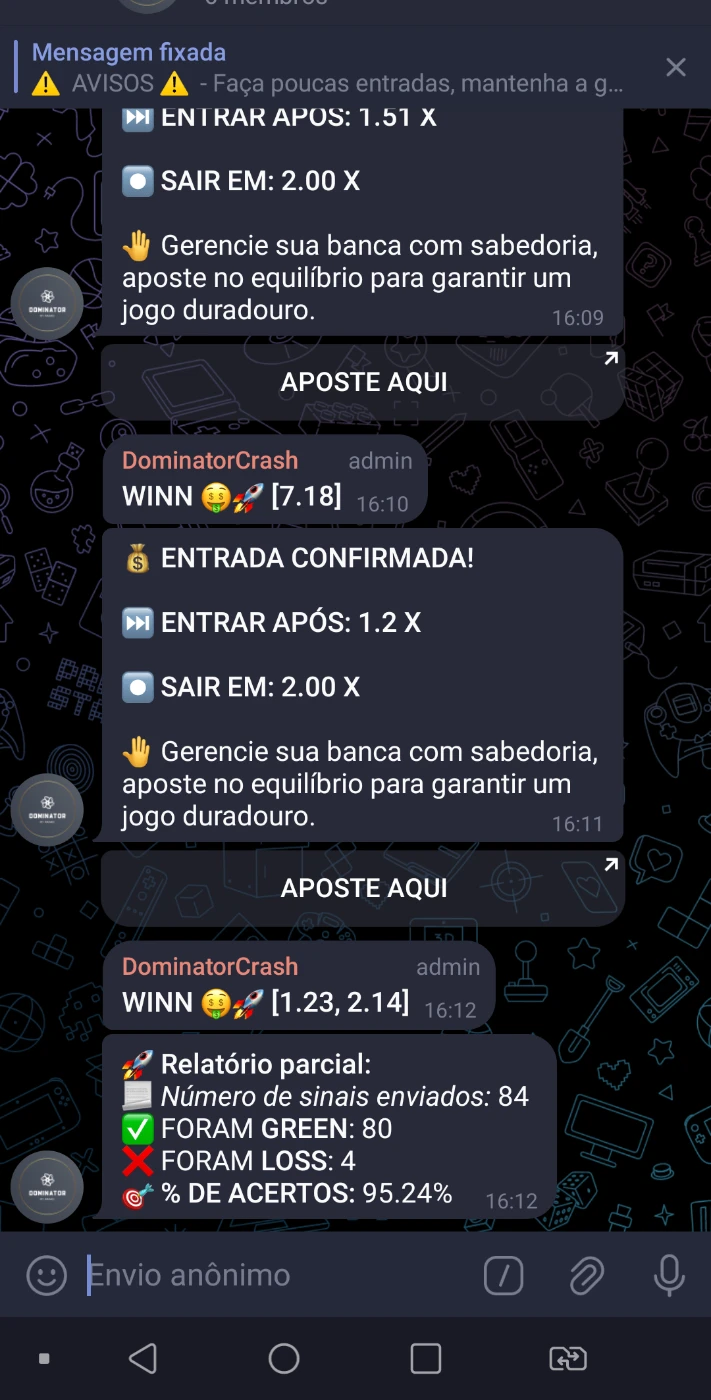This screenshot has height=1400, width=711.
Task: Dismiss the pinned message banner
Action: click(676, 67)
